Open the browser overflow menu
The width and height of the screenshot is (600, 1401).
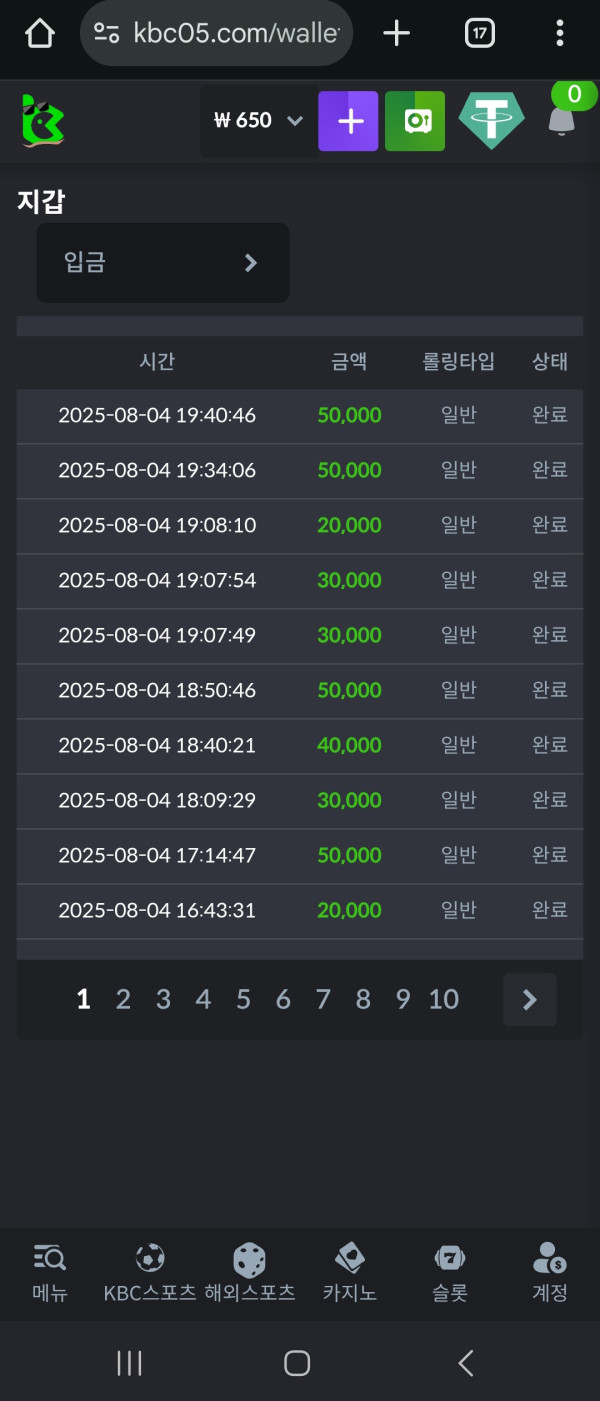(x=559, y=34)
